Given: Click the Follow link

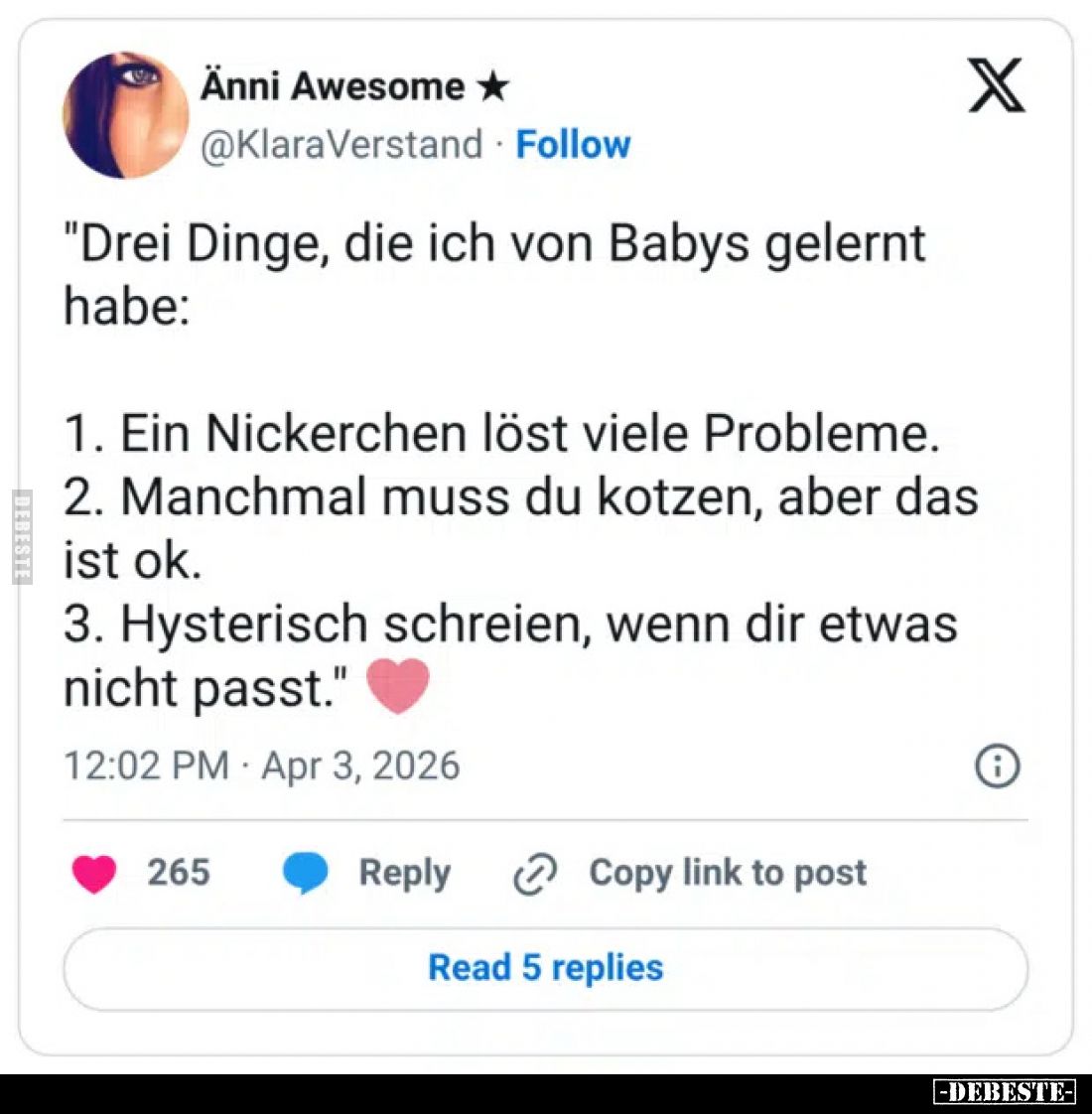Looking at the screenshot, I should (572, 144).
